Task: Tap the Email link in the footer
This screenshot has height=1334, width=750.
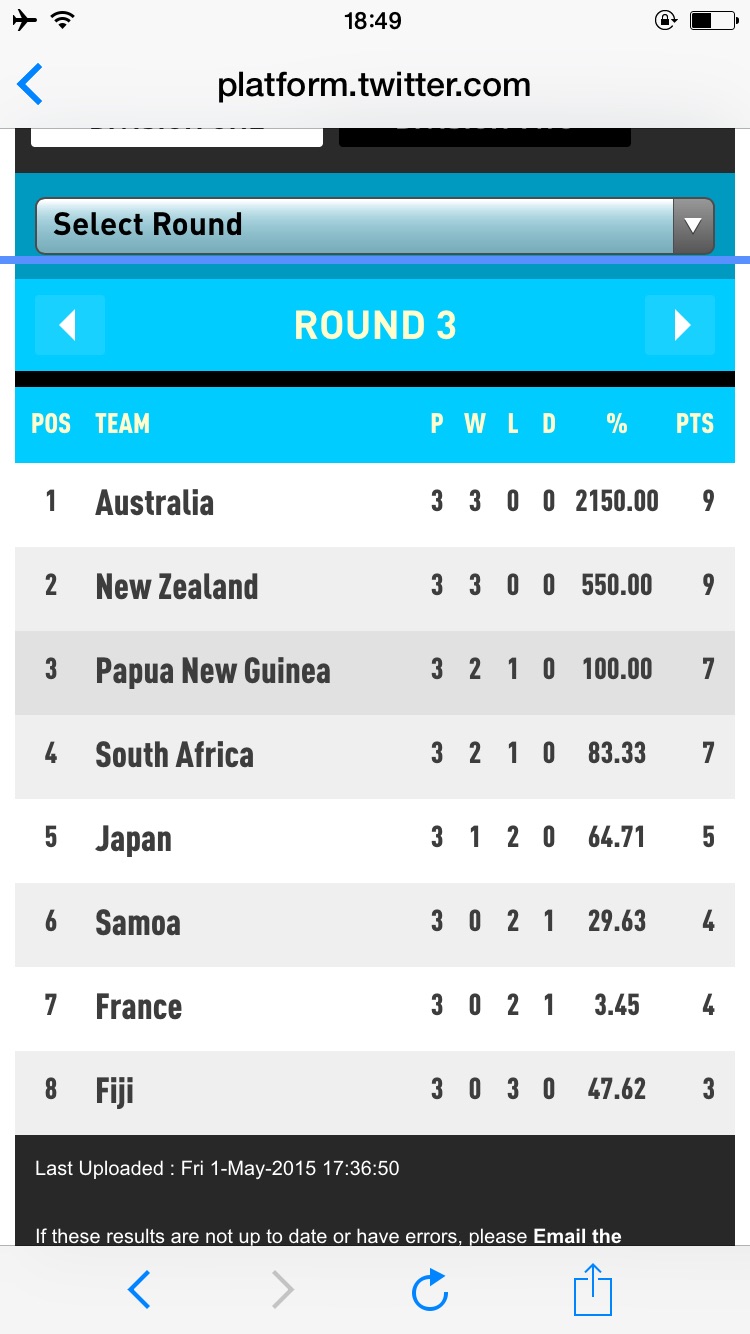Action: (577, 1236)
